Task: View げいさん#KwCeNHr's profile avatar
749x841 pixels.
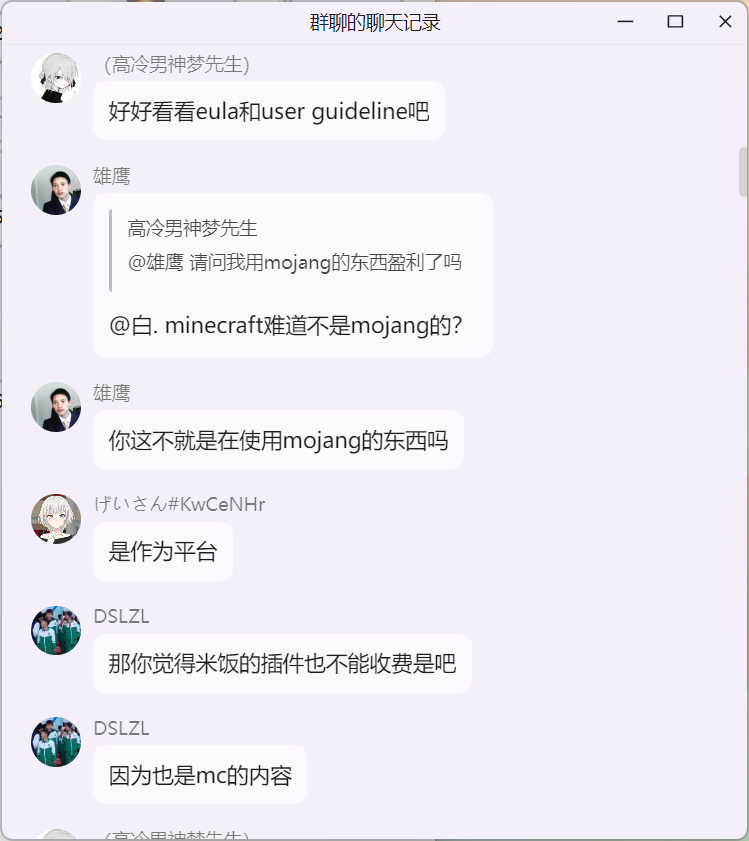Action: (x=56, y=519)
